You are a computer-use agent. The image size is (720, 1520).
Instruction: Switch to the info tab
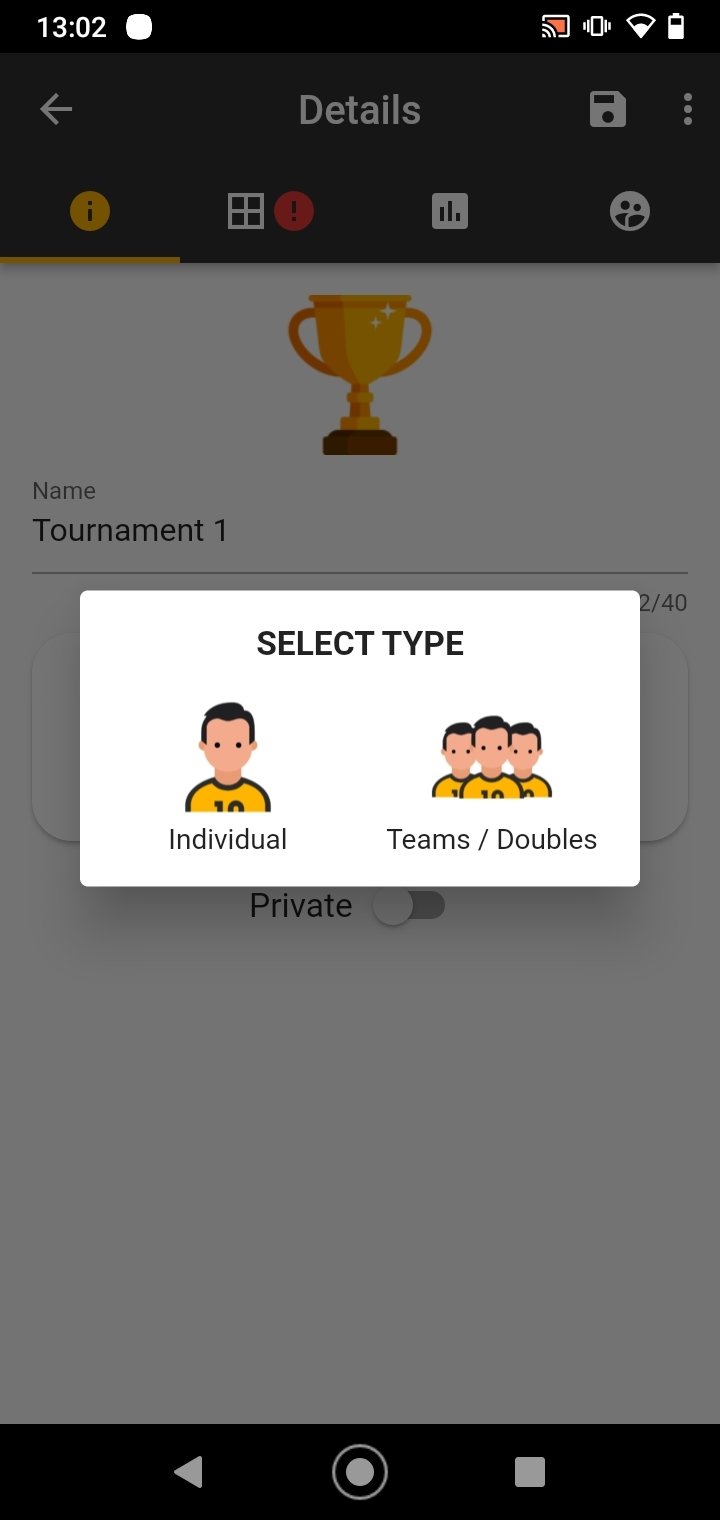(x=90, y=212)
